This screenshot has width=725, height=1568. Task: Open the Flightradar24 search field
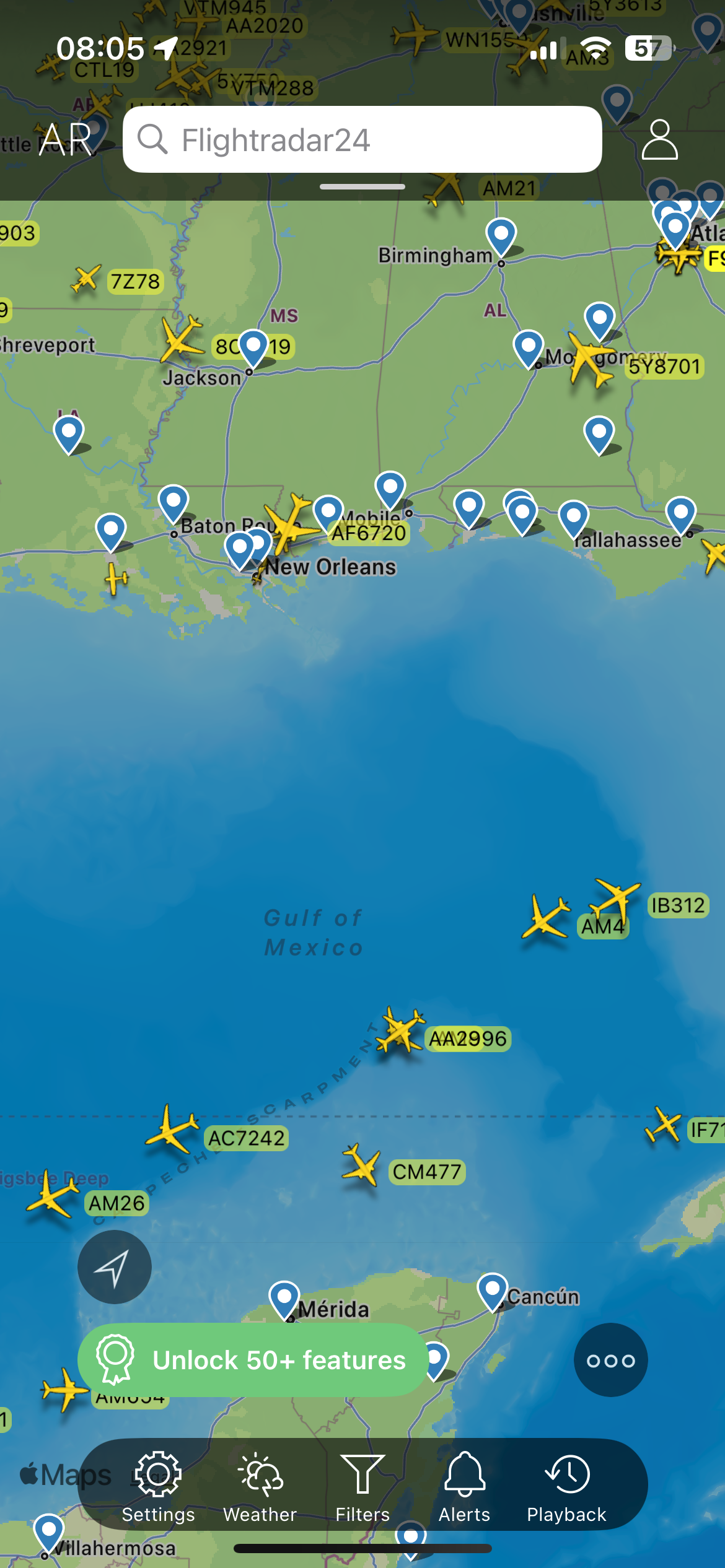click(362, 139)
